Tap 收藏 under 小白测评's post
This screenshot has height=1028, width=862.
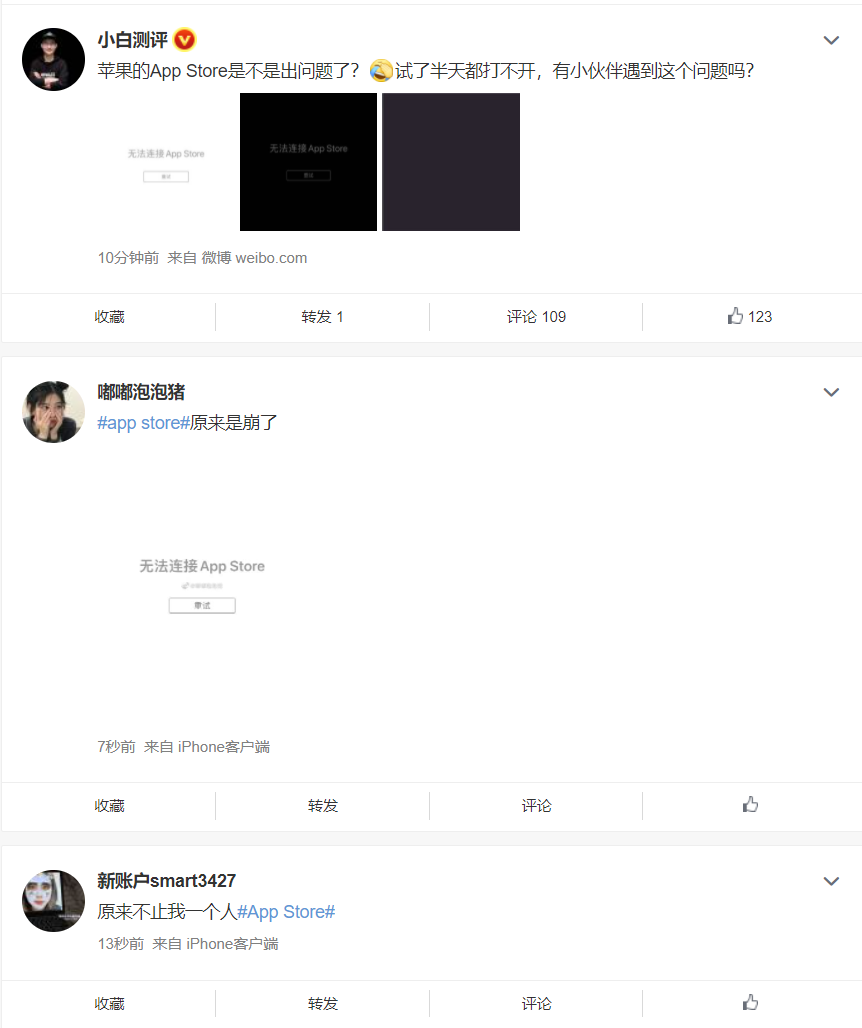point(109,317)
